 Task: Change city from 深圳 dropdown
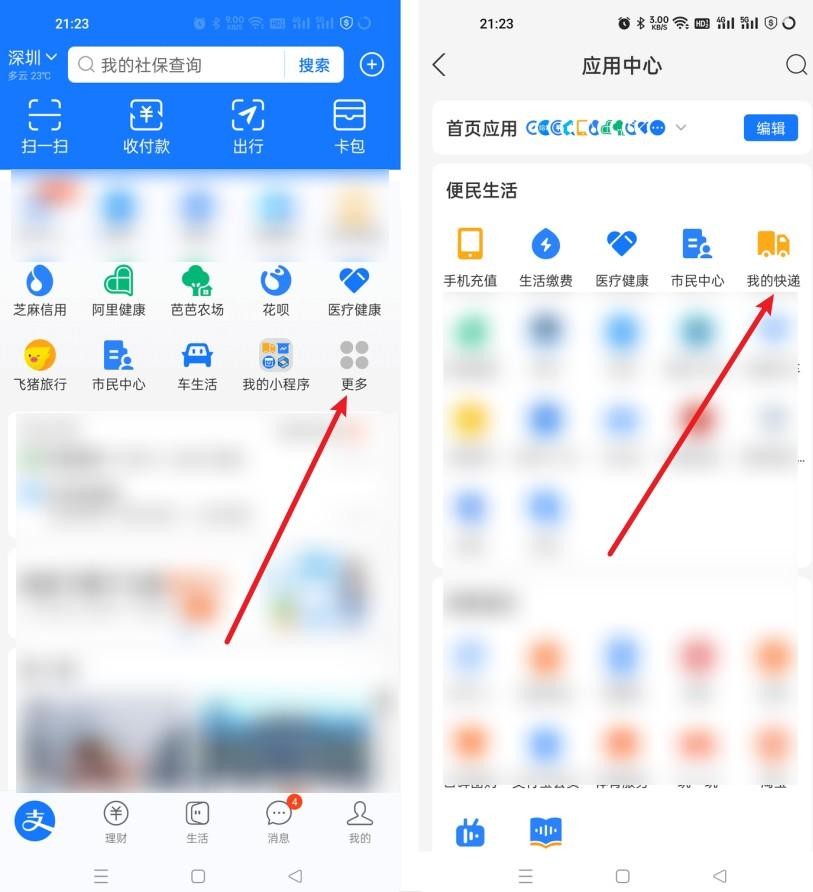tap(32, 58)
